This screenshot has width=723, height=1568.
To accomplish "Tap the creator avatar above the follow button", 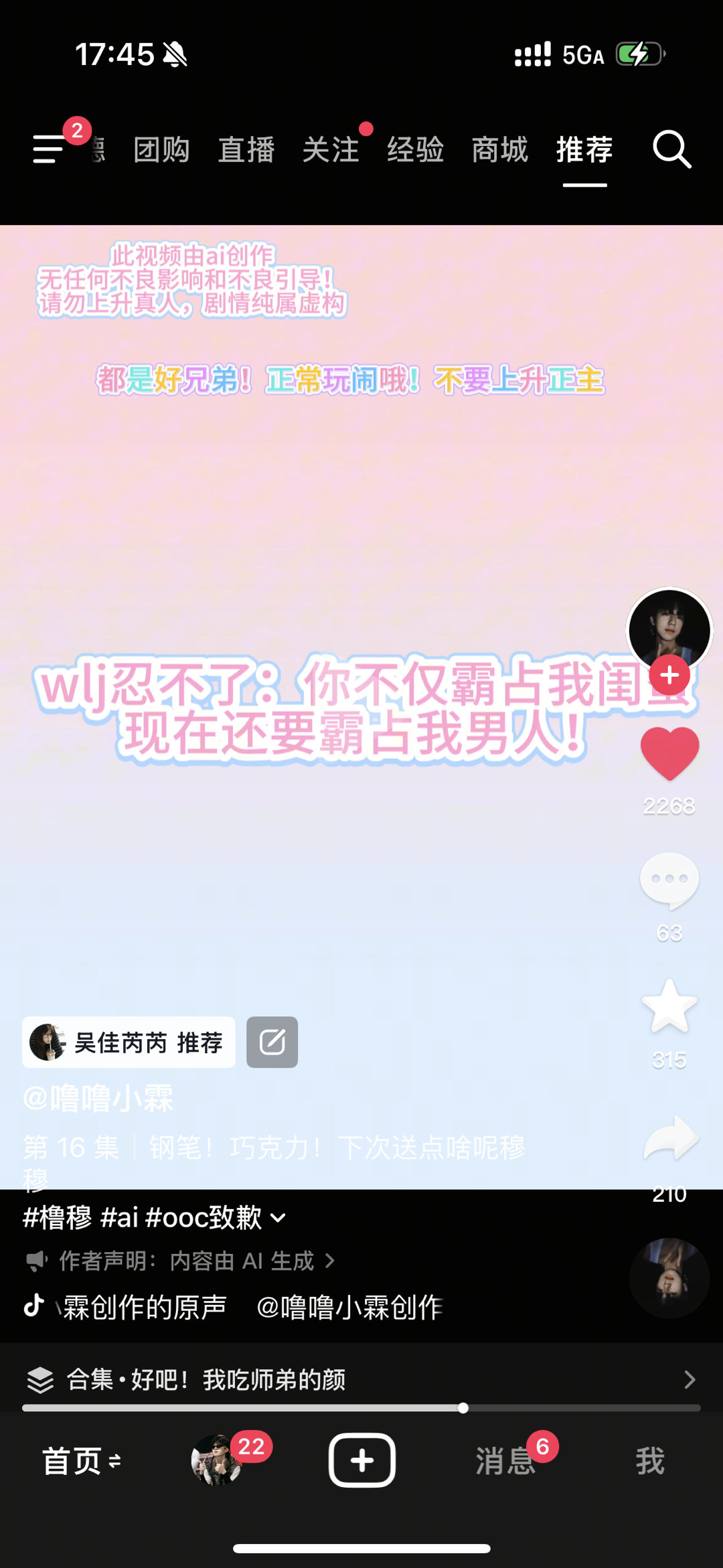I will (669, 628).
